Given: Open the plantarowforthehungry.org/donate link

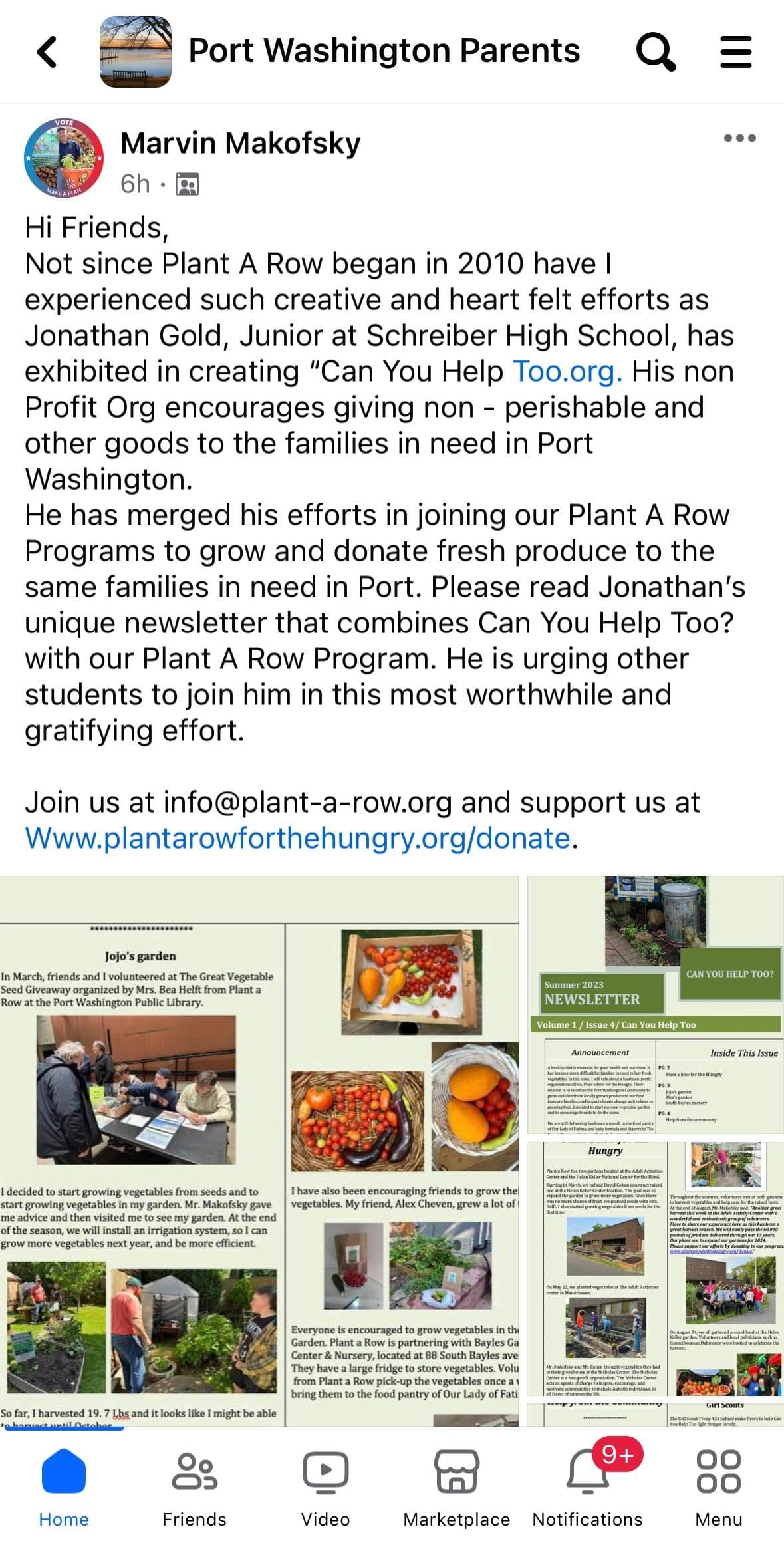Looking at the screenshot, I should coord(297,838).
